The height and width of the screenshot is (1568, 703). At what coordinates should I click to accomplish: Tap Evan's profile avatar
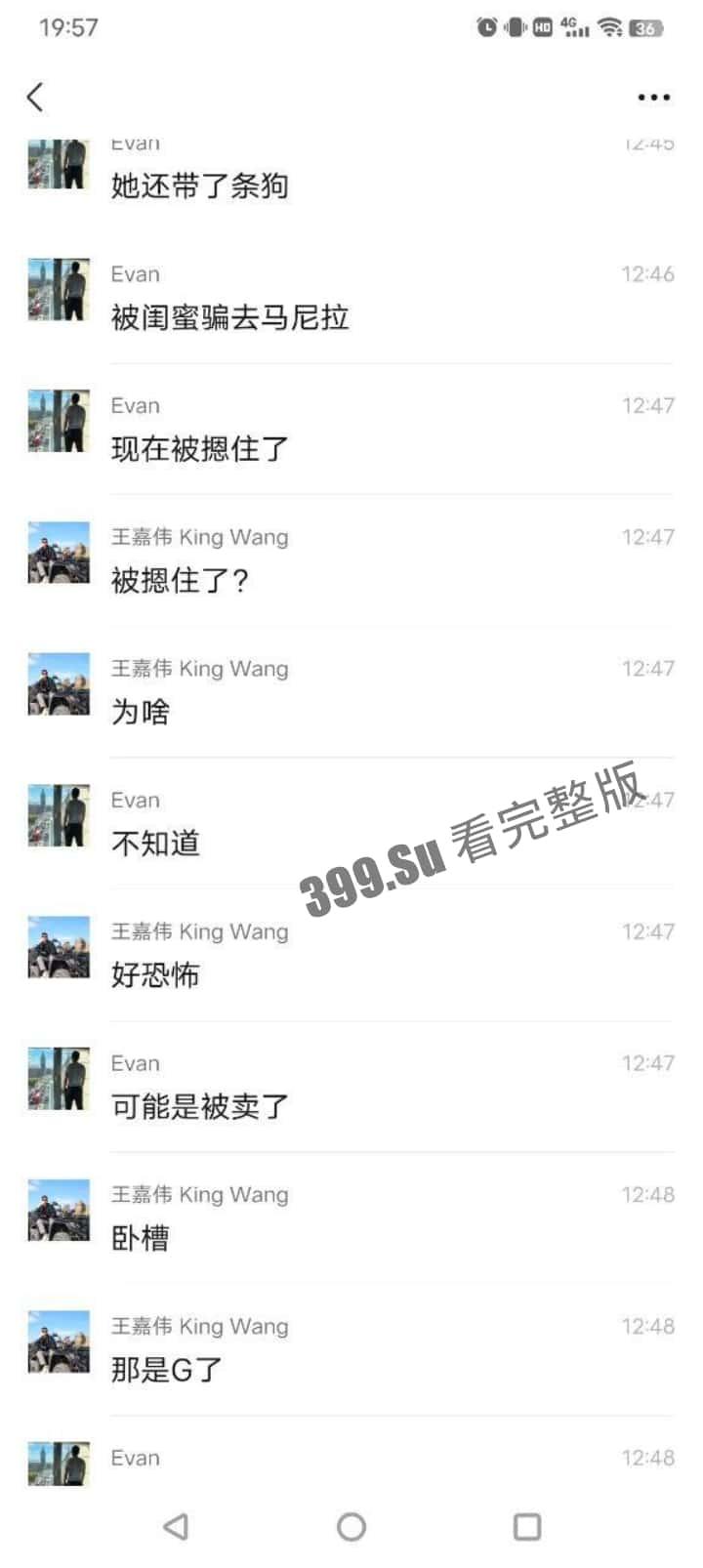coord(57,292)
